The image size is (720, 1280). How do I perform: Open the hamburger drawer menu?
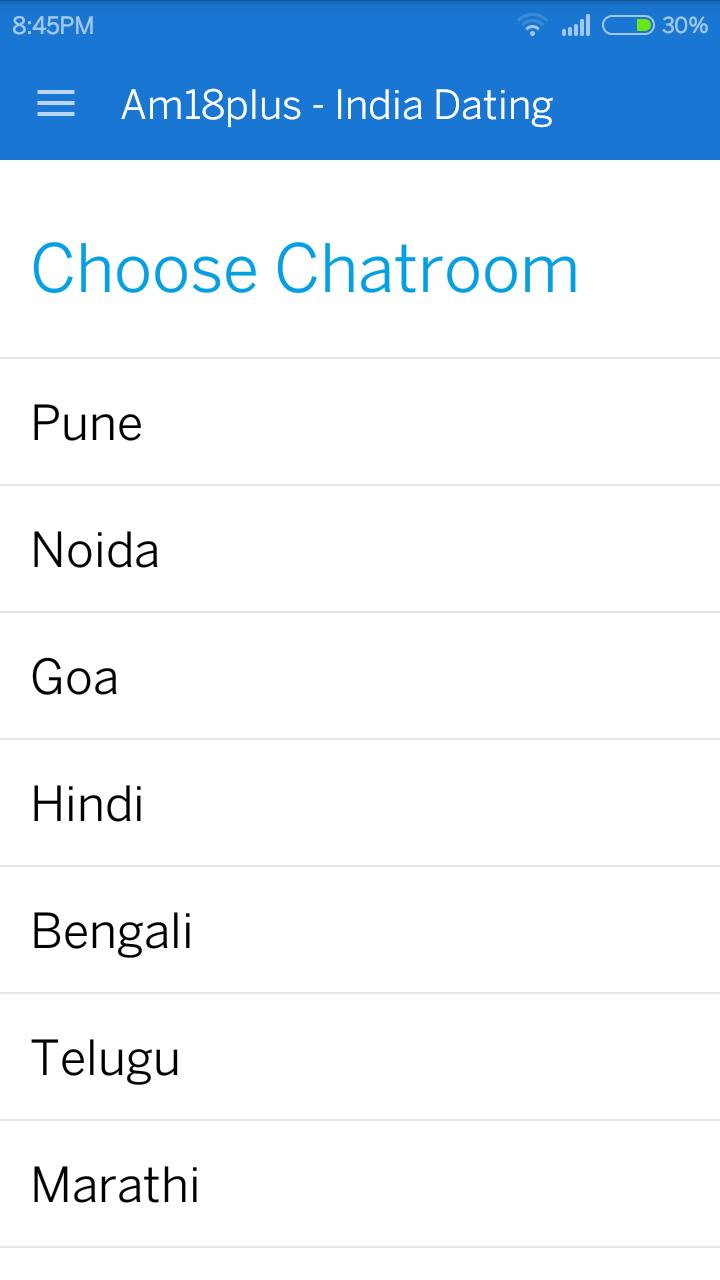click(56, 104)
